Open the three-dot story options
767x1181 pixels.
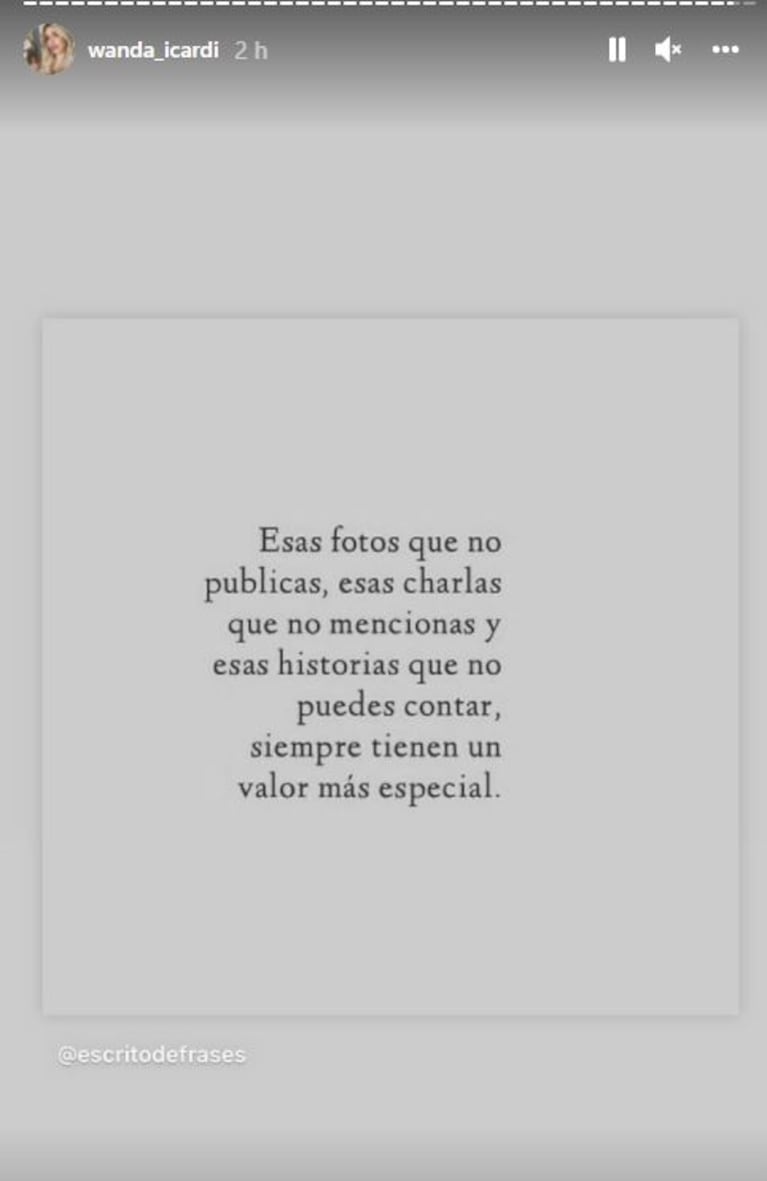pos(725,49)
